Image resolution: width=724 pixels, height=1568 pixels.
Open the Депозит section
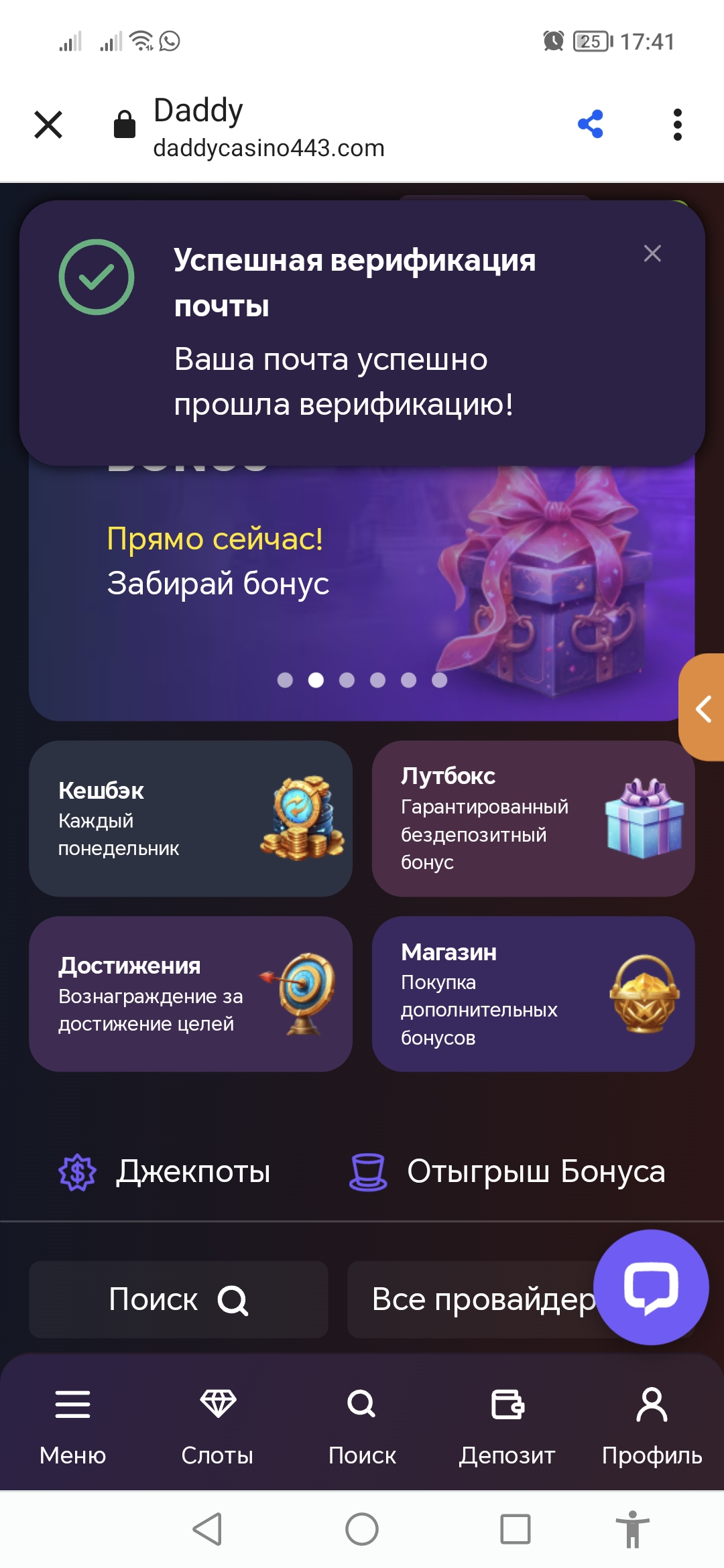507,1424
